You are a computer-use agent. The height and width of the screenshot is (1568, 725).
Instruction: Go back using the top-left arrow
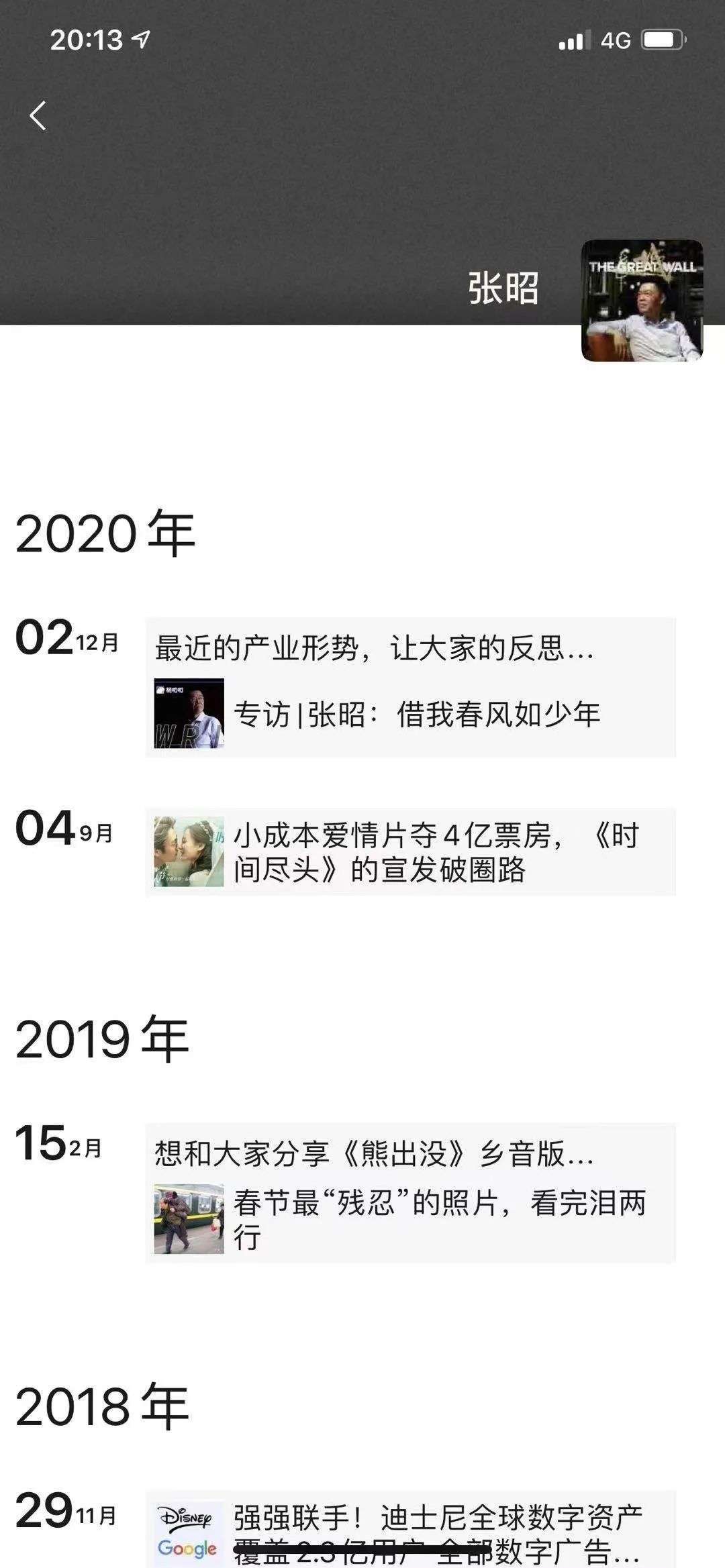point(38,115)
